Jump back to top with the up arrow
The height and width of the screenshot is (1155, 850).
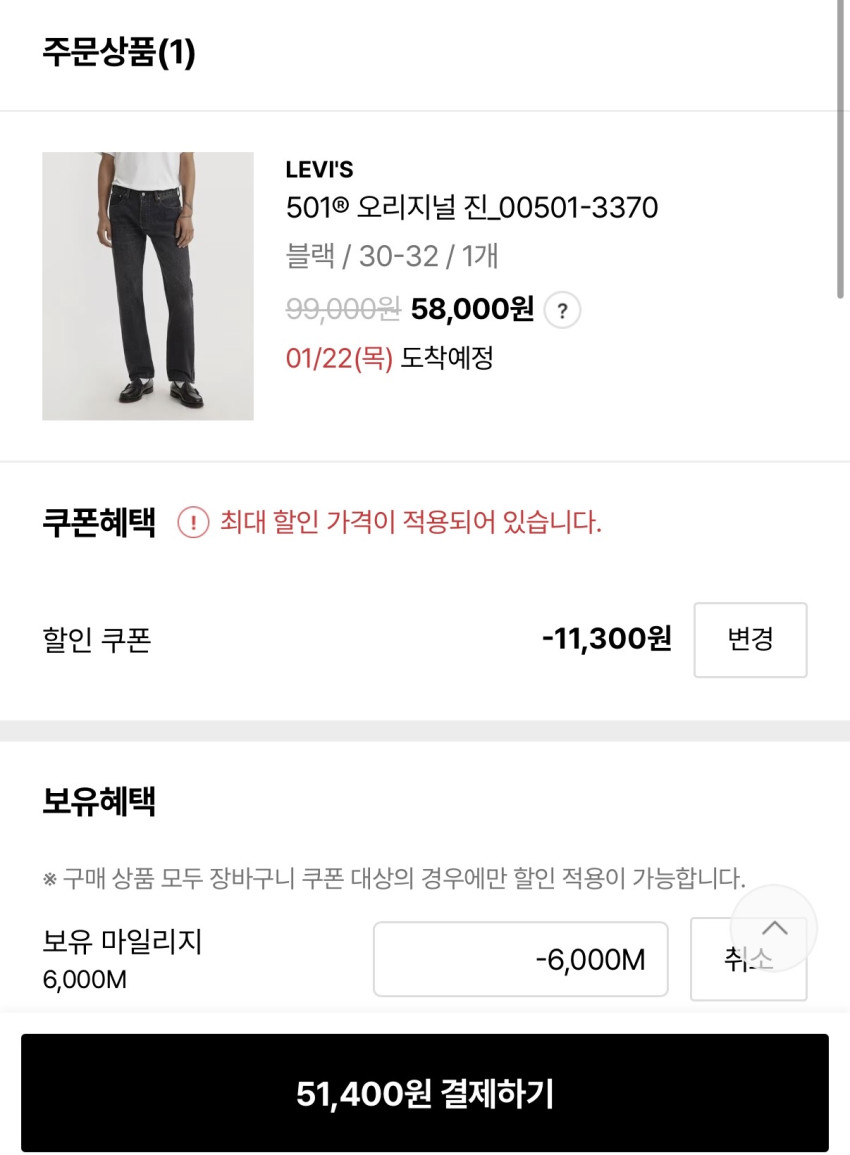click(774, 928)
